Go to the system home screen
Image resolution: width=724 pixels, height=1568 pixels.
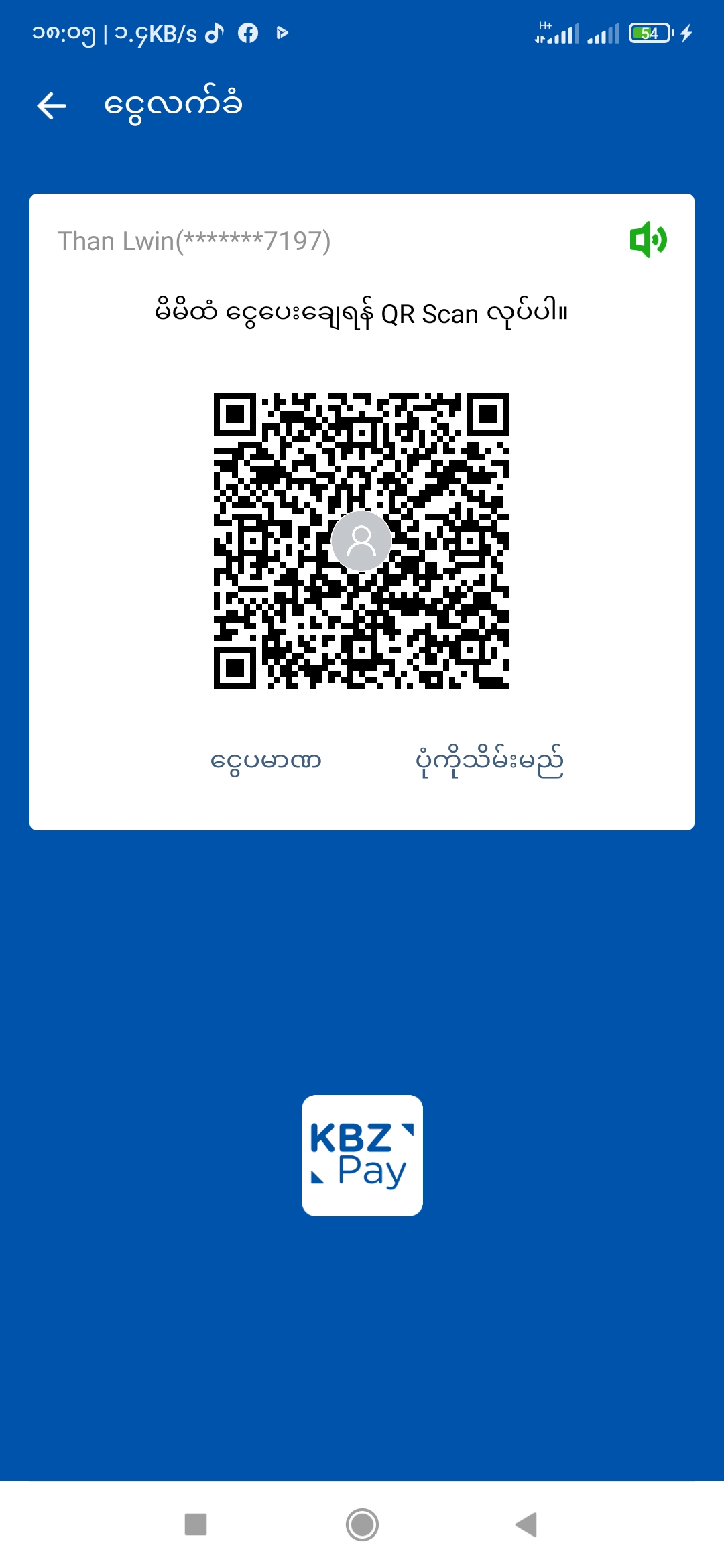point(362,1524)
